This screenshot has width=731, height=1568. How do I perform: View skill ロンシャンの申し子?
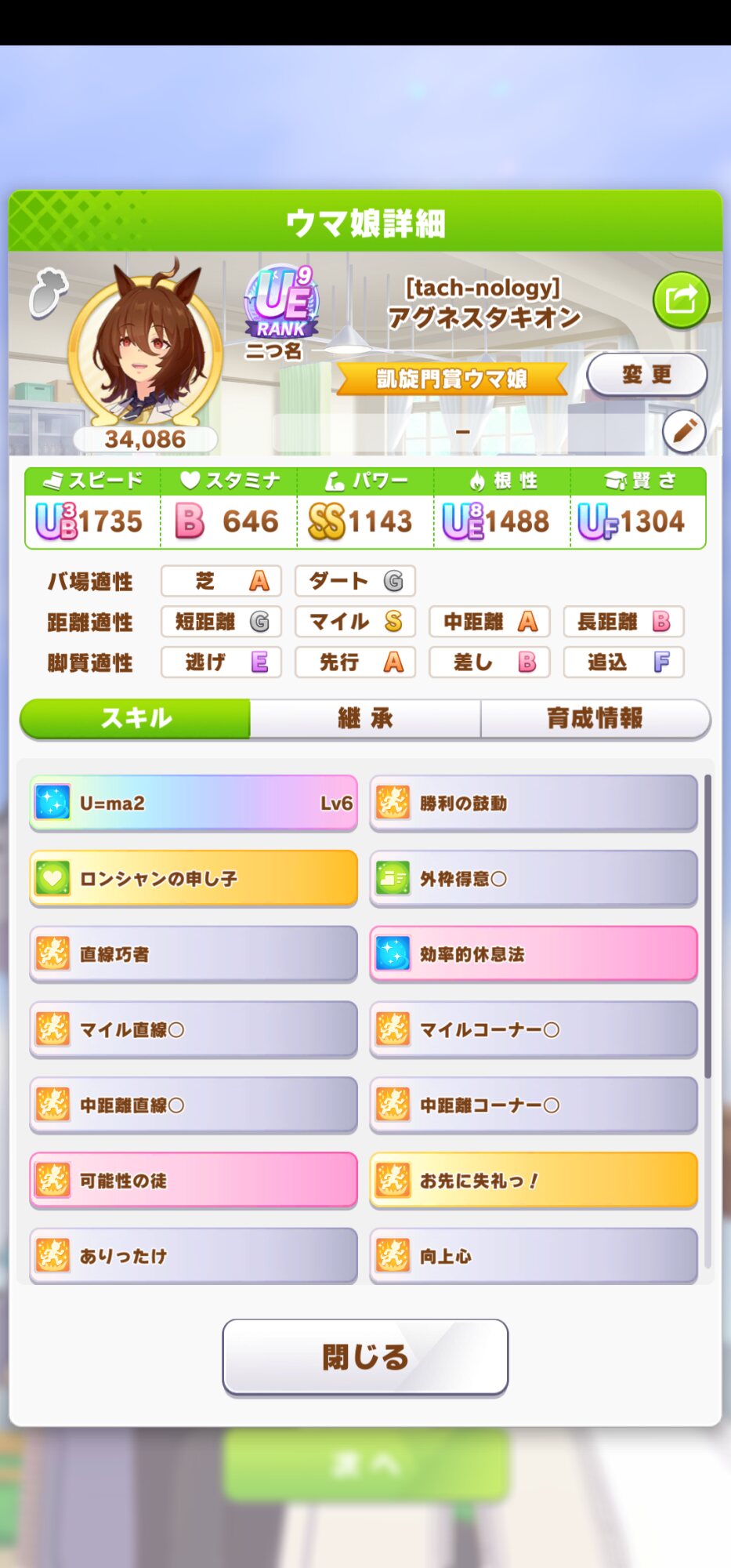click(x=194, y=878)
